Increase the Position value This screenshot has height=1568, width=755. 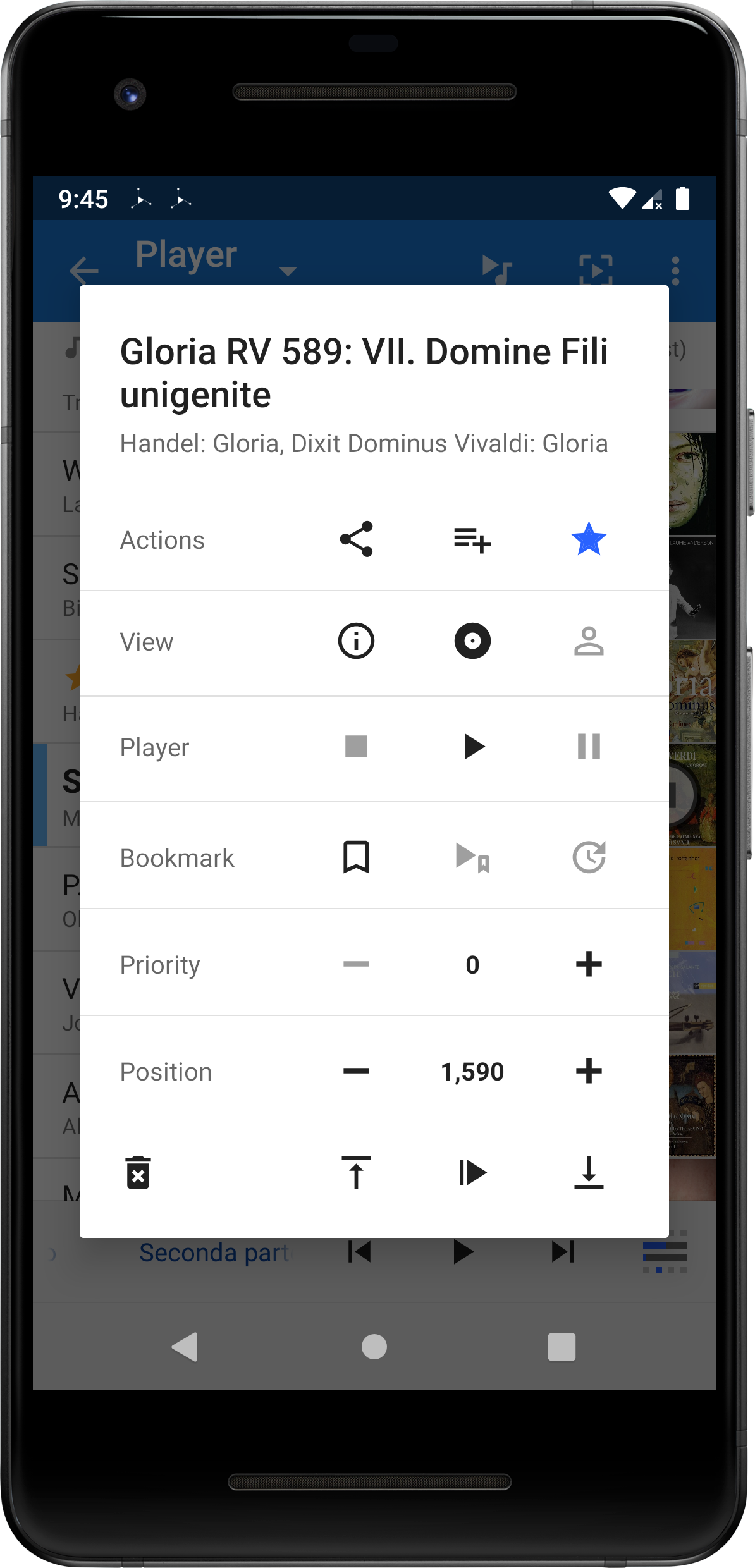point(589,1071)
